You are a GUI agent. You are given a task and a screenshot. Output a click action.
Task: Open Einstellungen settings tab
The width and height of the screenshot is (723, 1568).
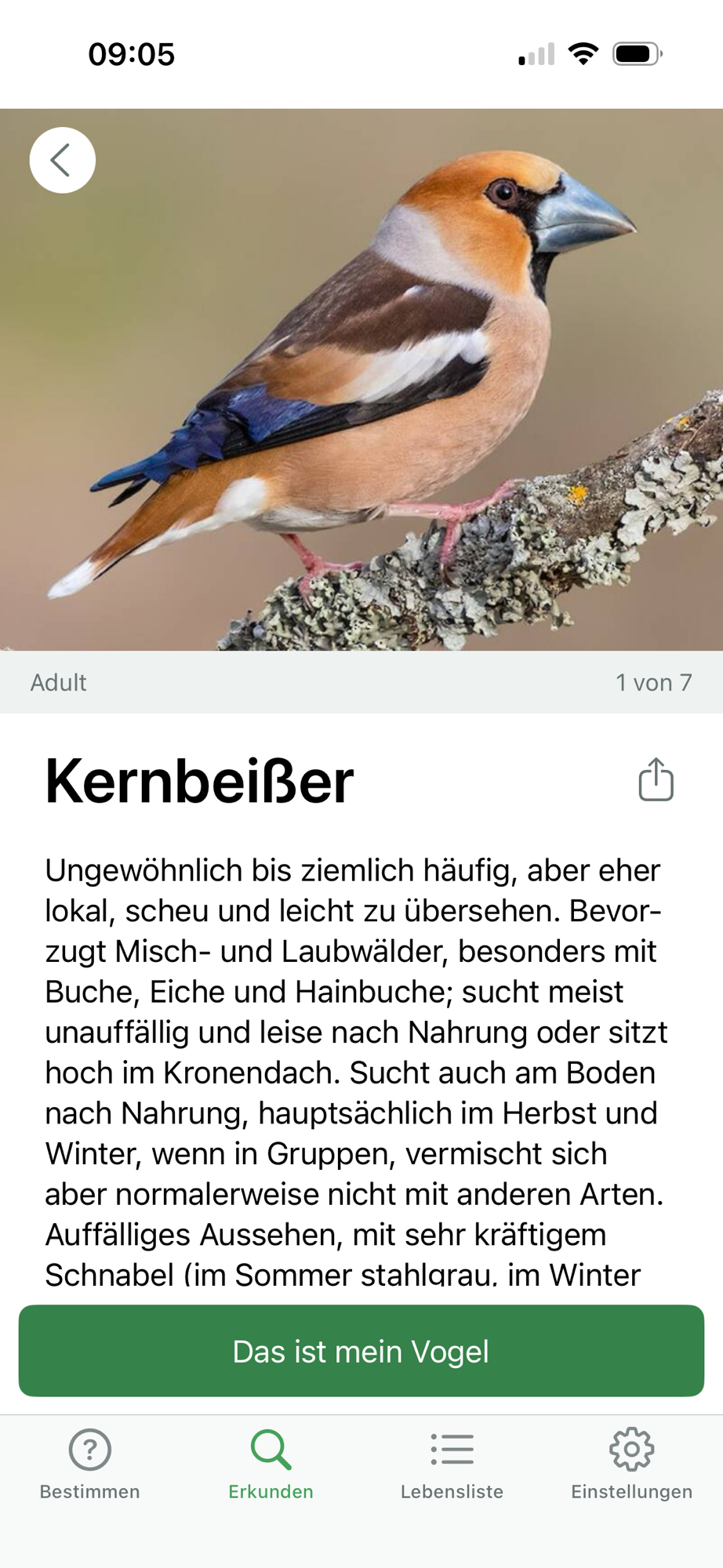[x=631, y=1463]
